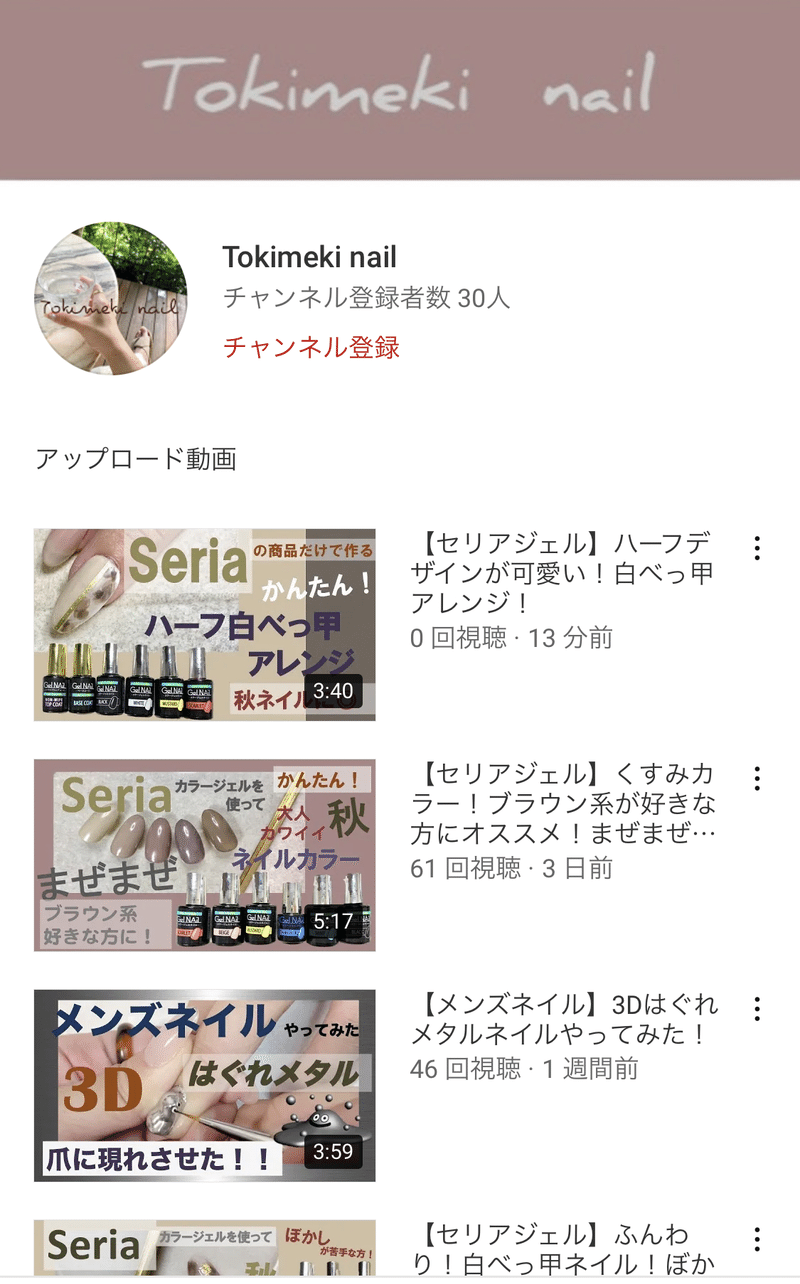Open the くすみカラー ブラウン系 video title

(562, 804)
